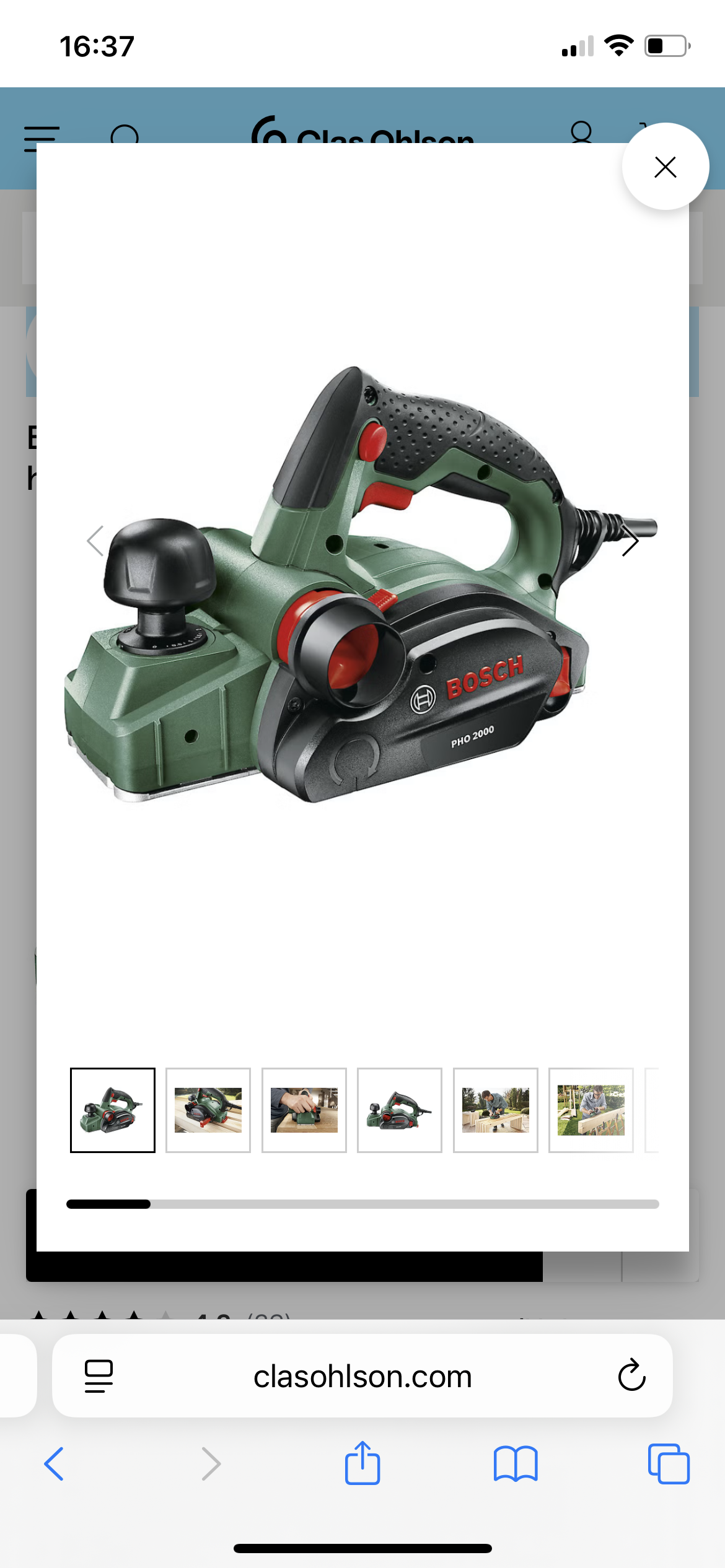The width and height of the screenshot is (725, 1568).
Task: Show the next product image
Action: (x=630, y=541)
